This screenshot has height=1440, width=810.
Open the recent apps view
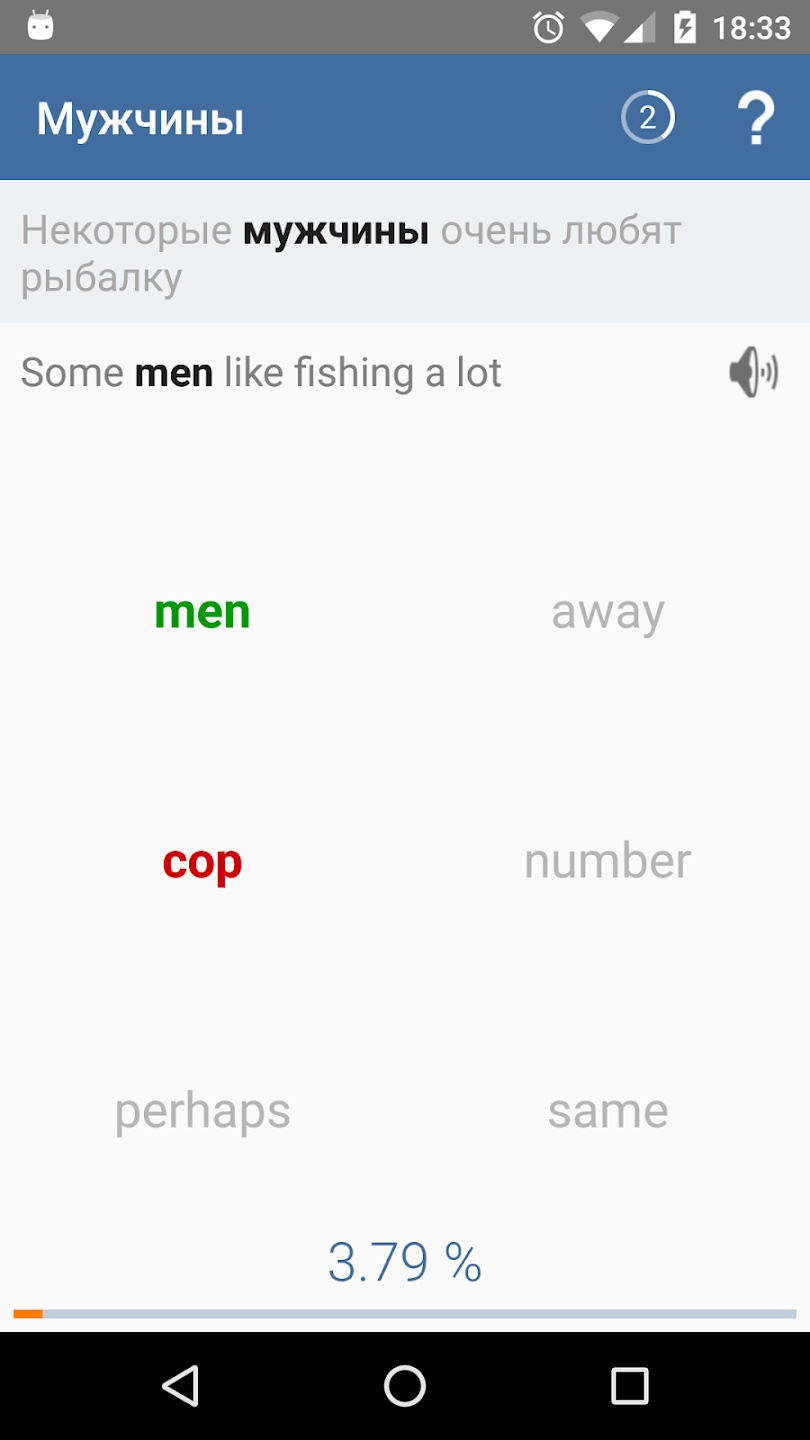(629, 1386)
